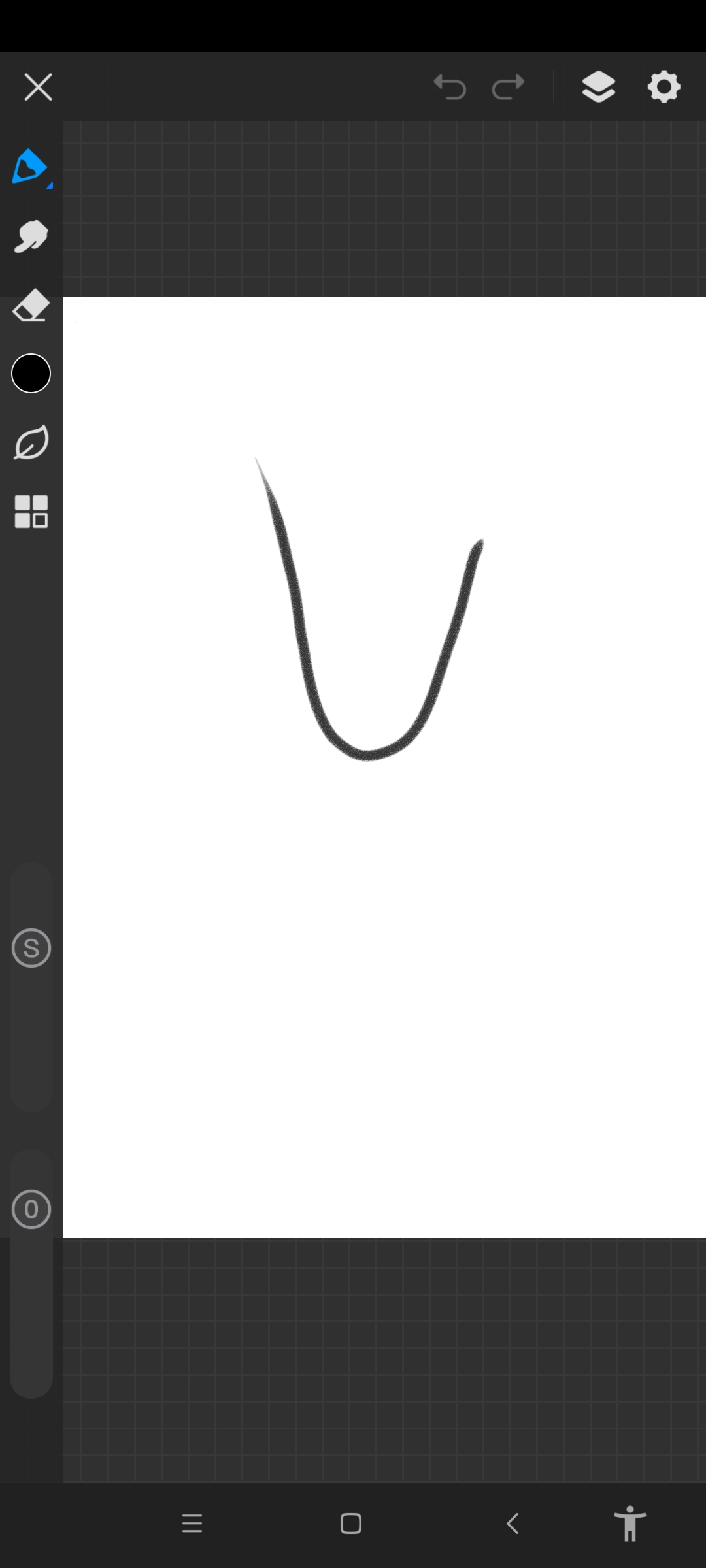Switch to the eraser tool
This screenshot has height=1568, width=706.
[31, 306]
